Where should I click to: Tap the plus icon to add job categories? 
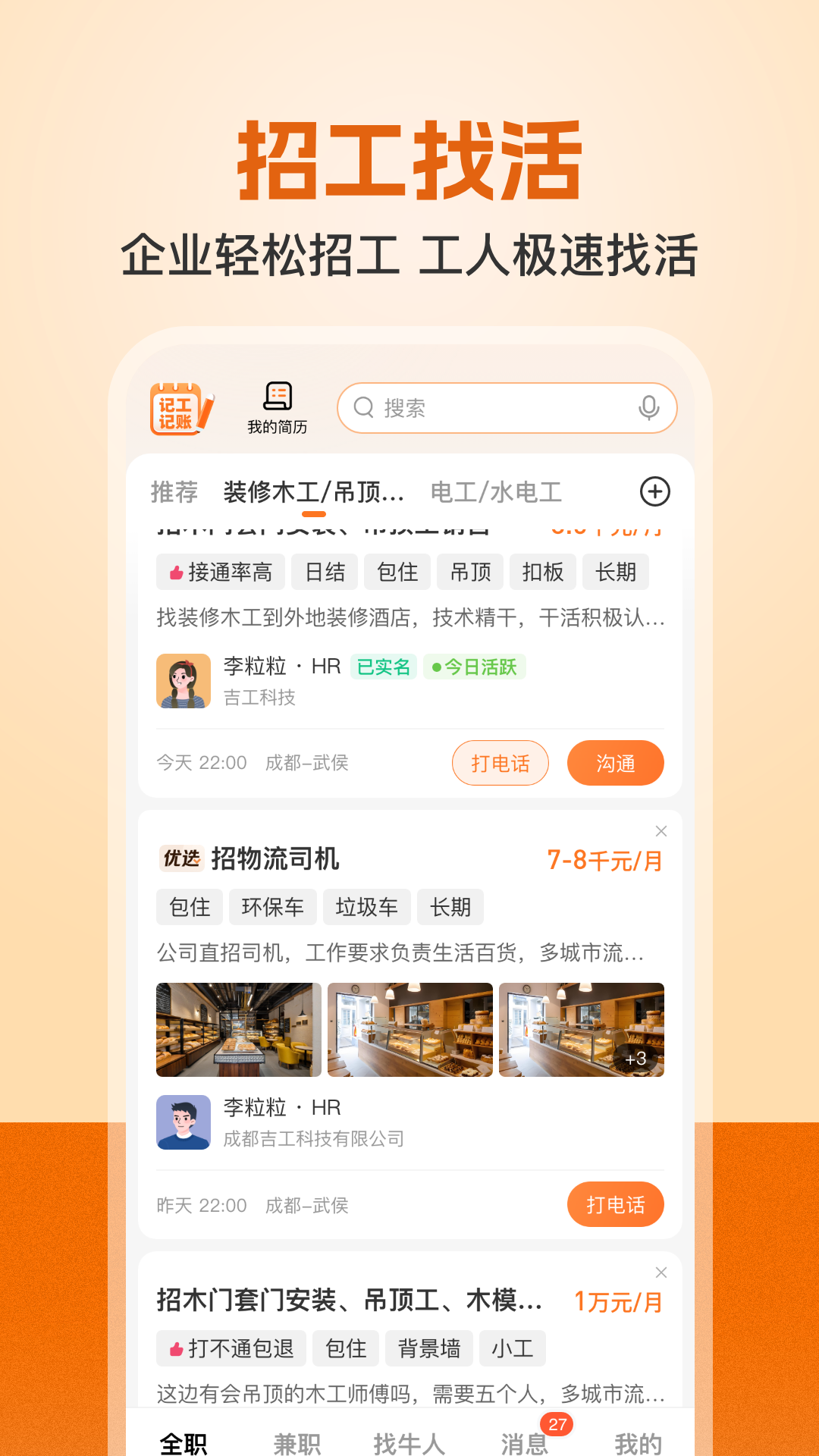[x=655, y=491]
